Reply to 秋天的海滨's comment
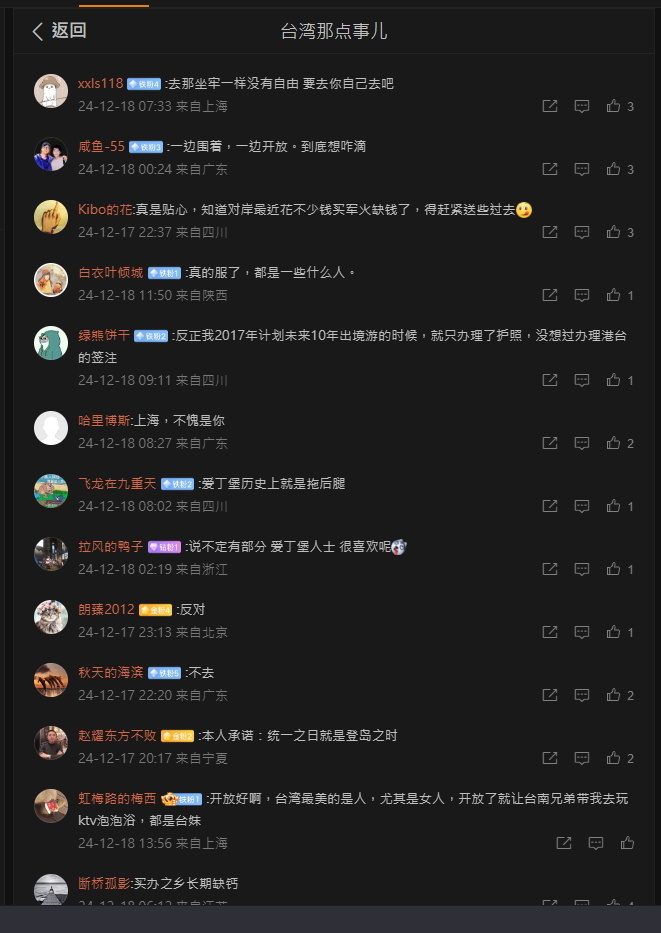This screenshot has height=933, width=661. coord(581,695)
